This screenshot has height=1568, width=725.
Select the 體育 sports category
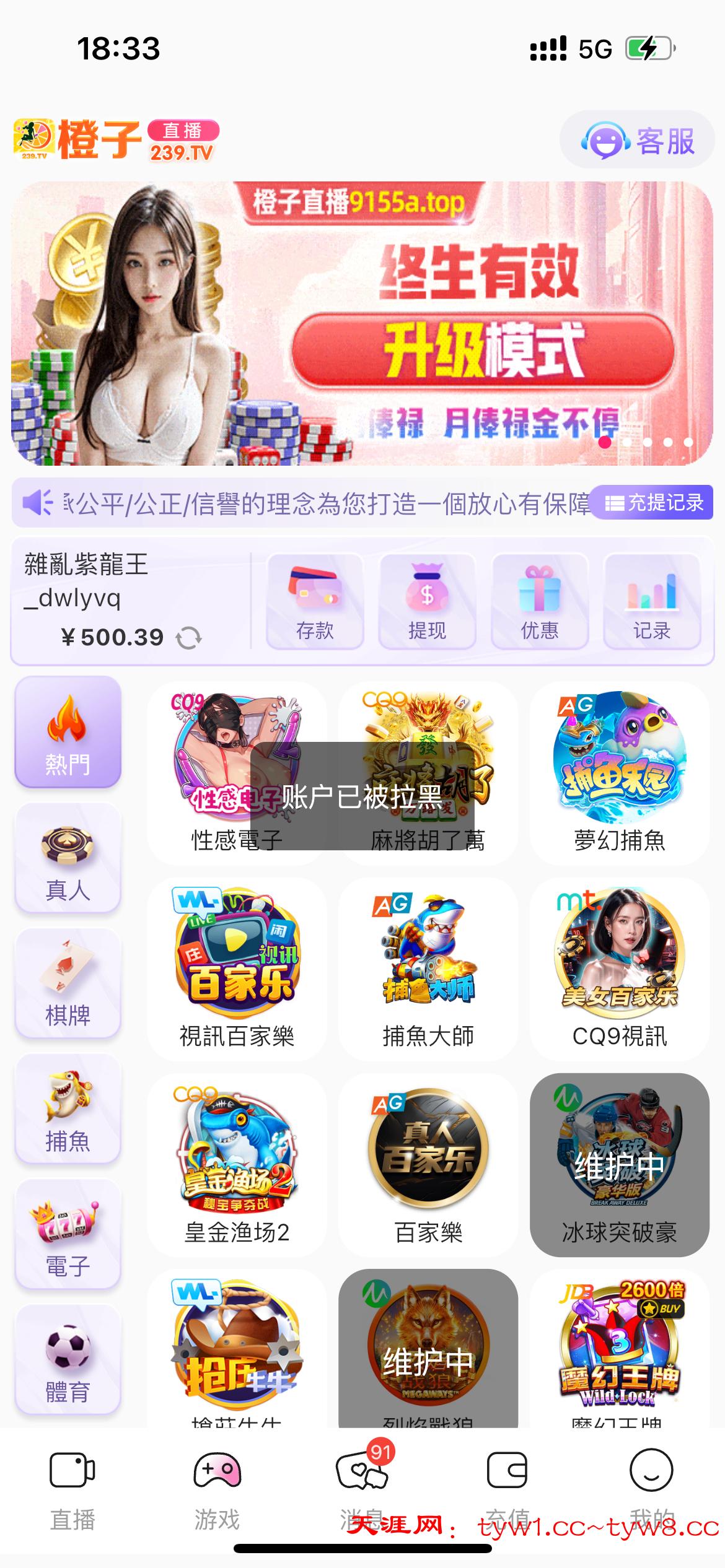coord(68,1361)
